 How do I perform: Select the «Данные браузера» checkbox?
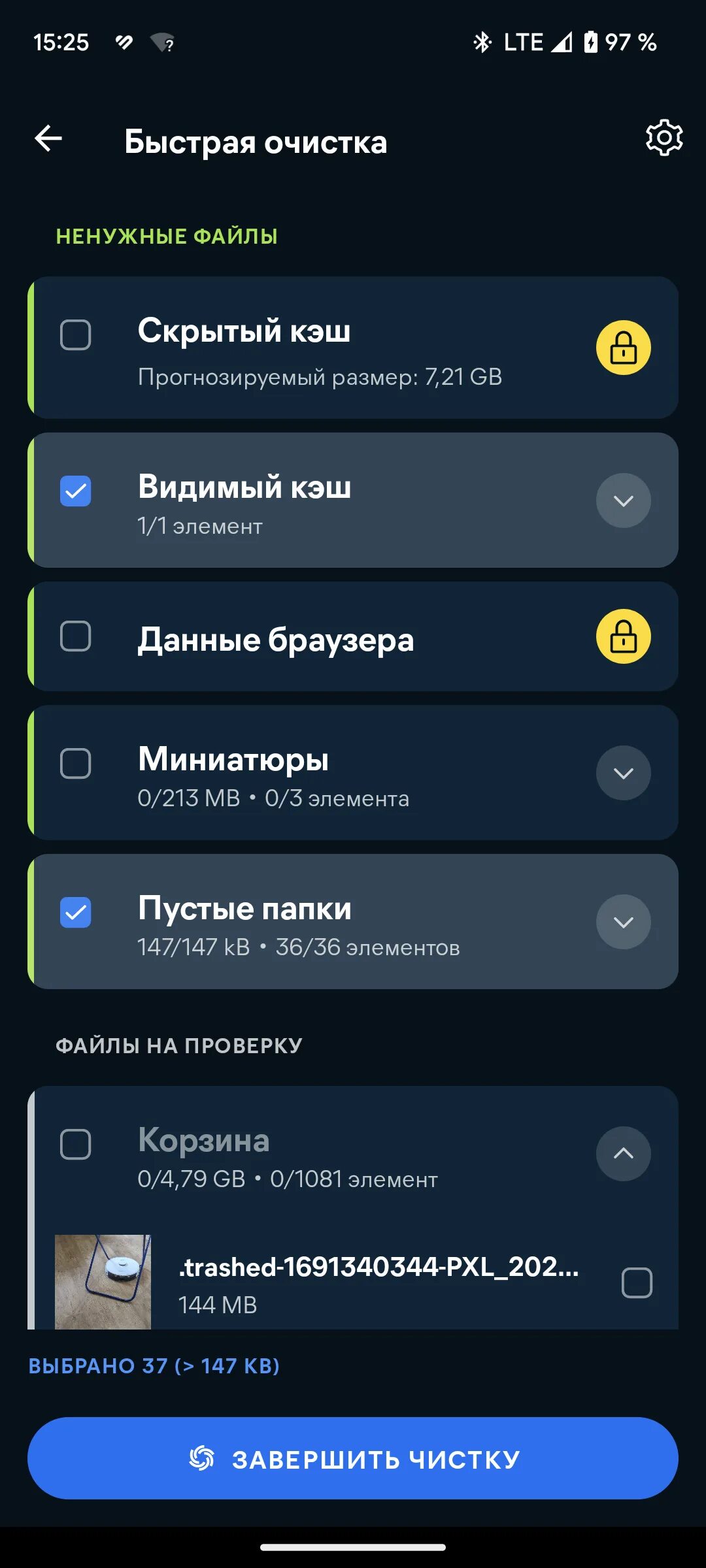[76, 636]
